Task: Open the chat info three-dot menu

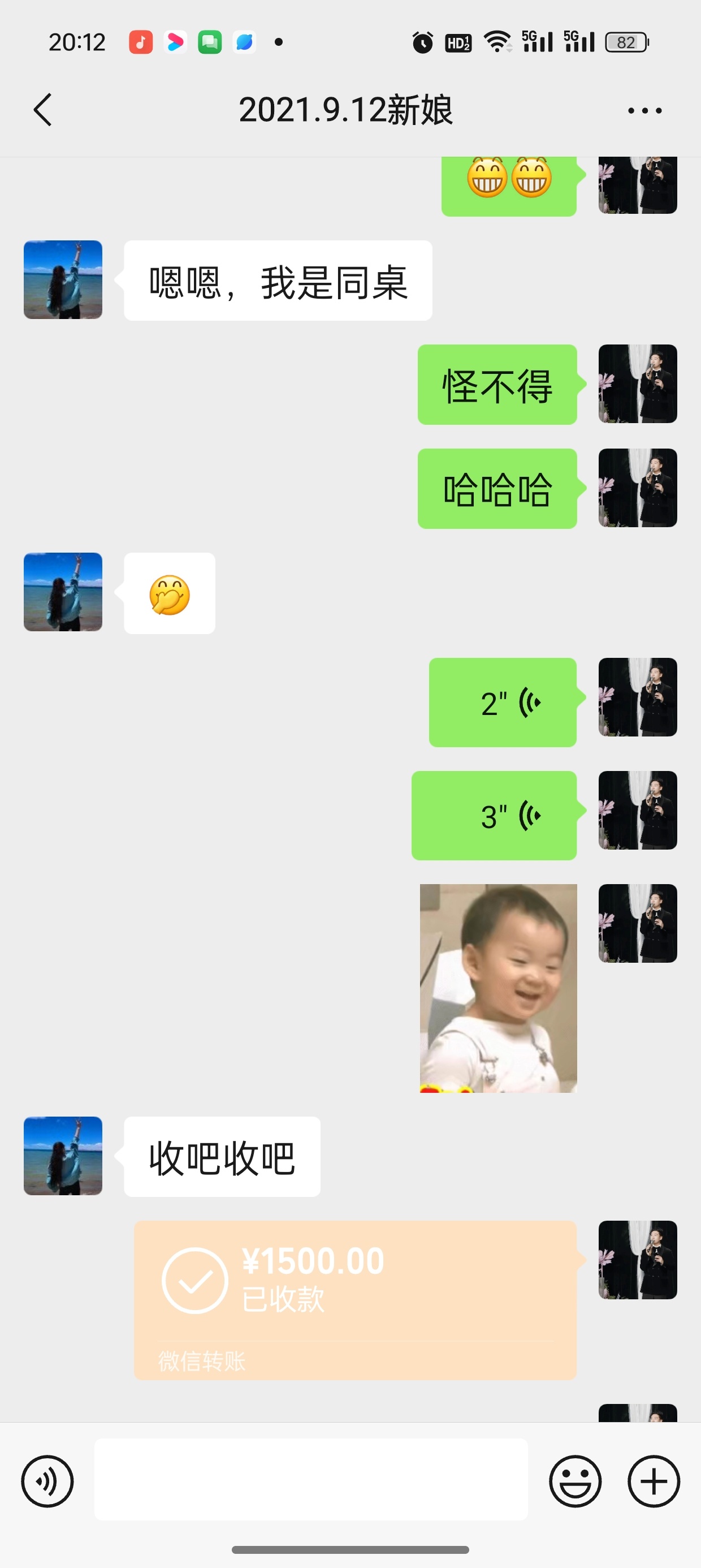Action: (644, 111)
